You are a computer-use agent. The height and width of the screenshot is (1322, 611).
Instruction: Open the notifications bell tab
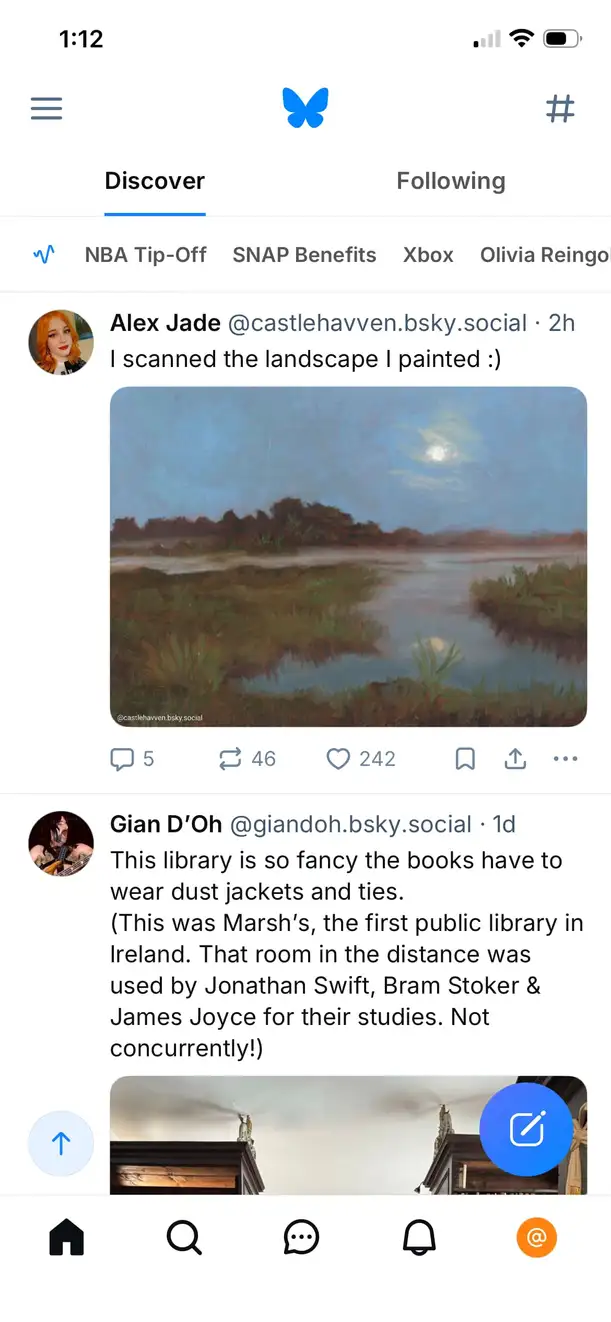(x=419, y=1238)
